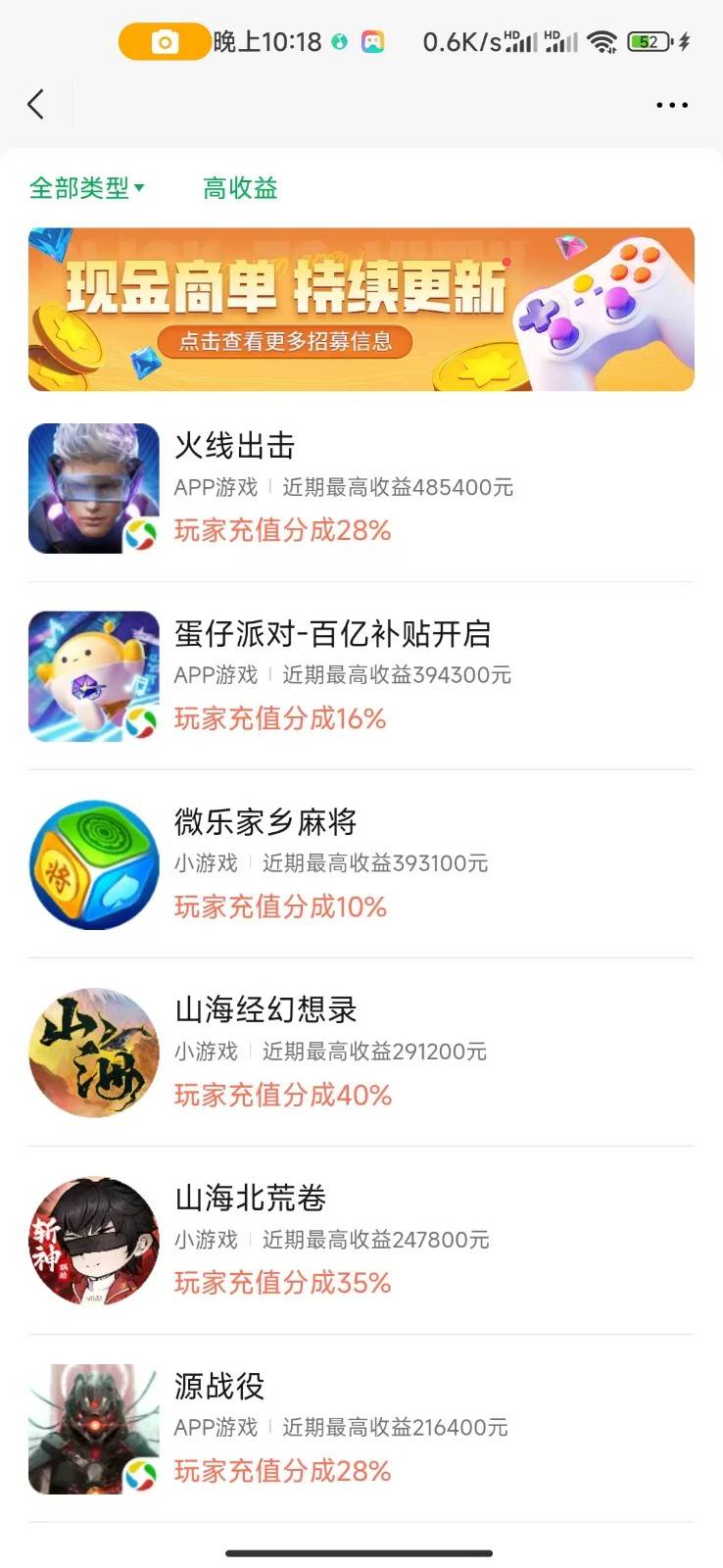Open the more options menu at top right
This screenshot has height=1568, width=723.
[x=672, y=105]
